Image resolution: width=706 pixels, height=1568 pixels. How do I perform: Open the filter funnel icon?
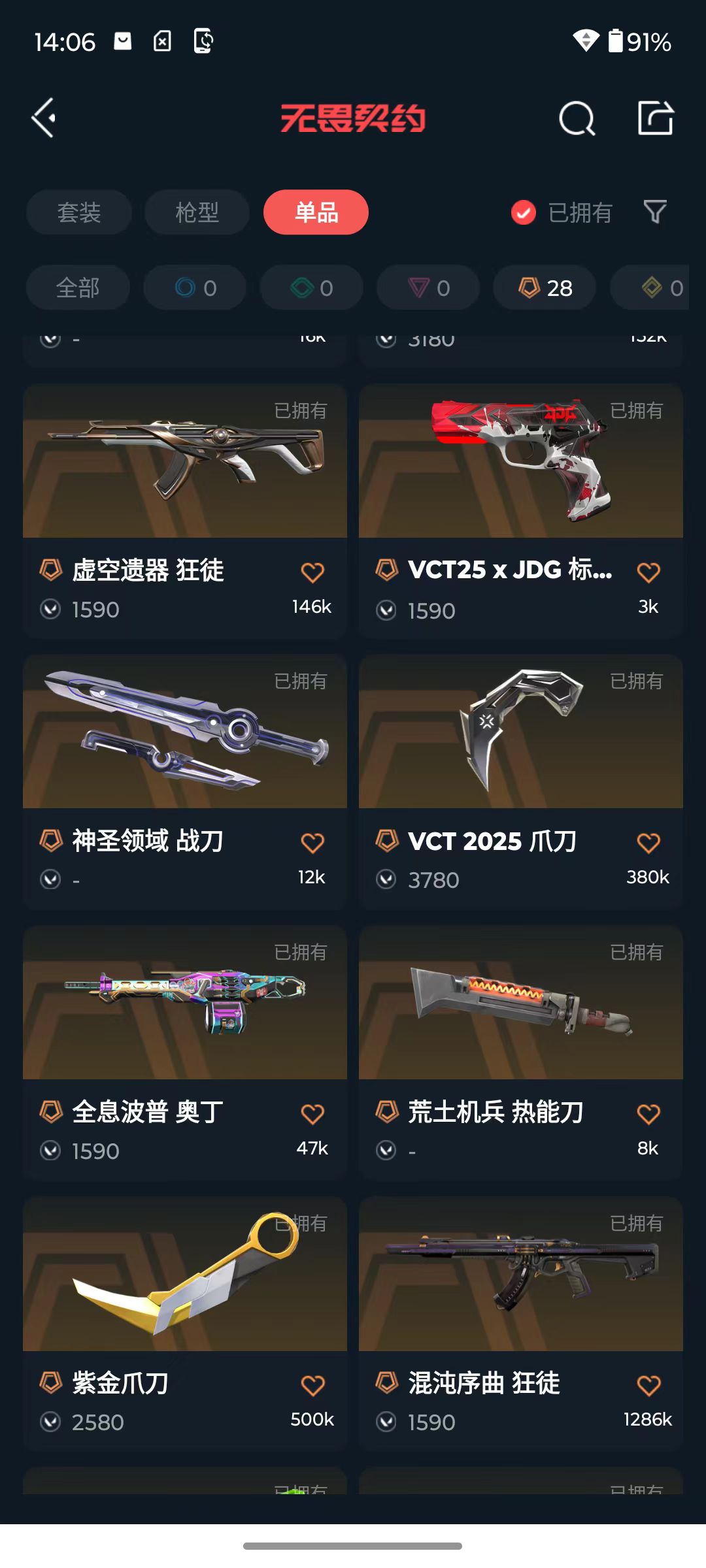coord(655,212)
